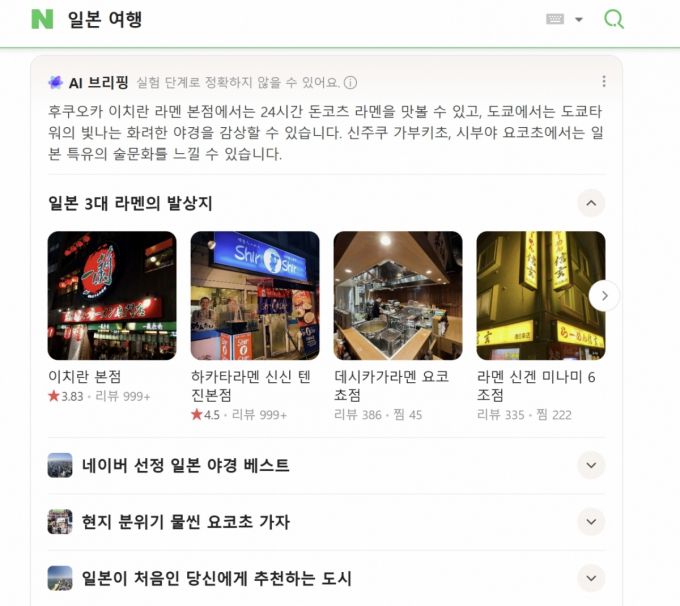This screenshot has height=606, width=680.
Task: Open the AI 브리핑 overflow menu
Action: tap(603, 82)
